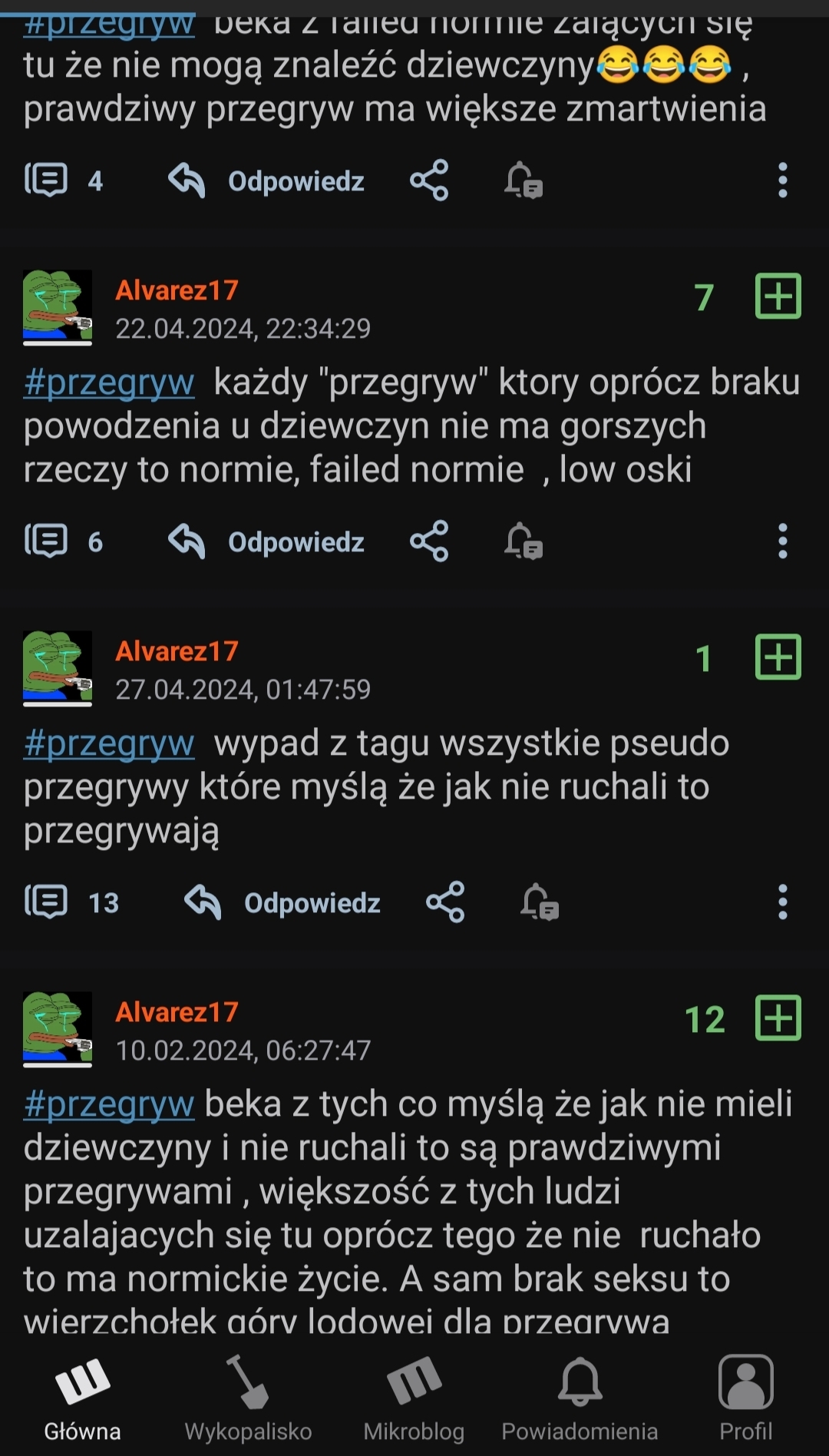Go to the Mikroblog tab
The height and width of the screenshot is (1456, 829).
tap(414, 1399)
